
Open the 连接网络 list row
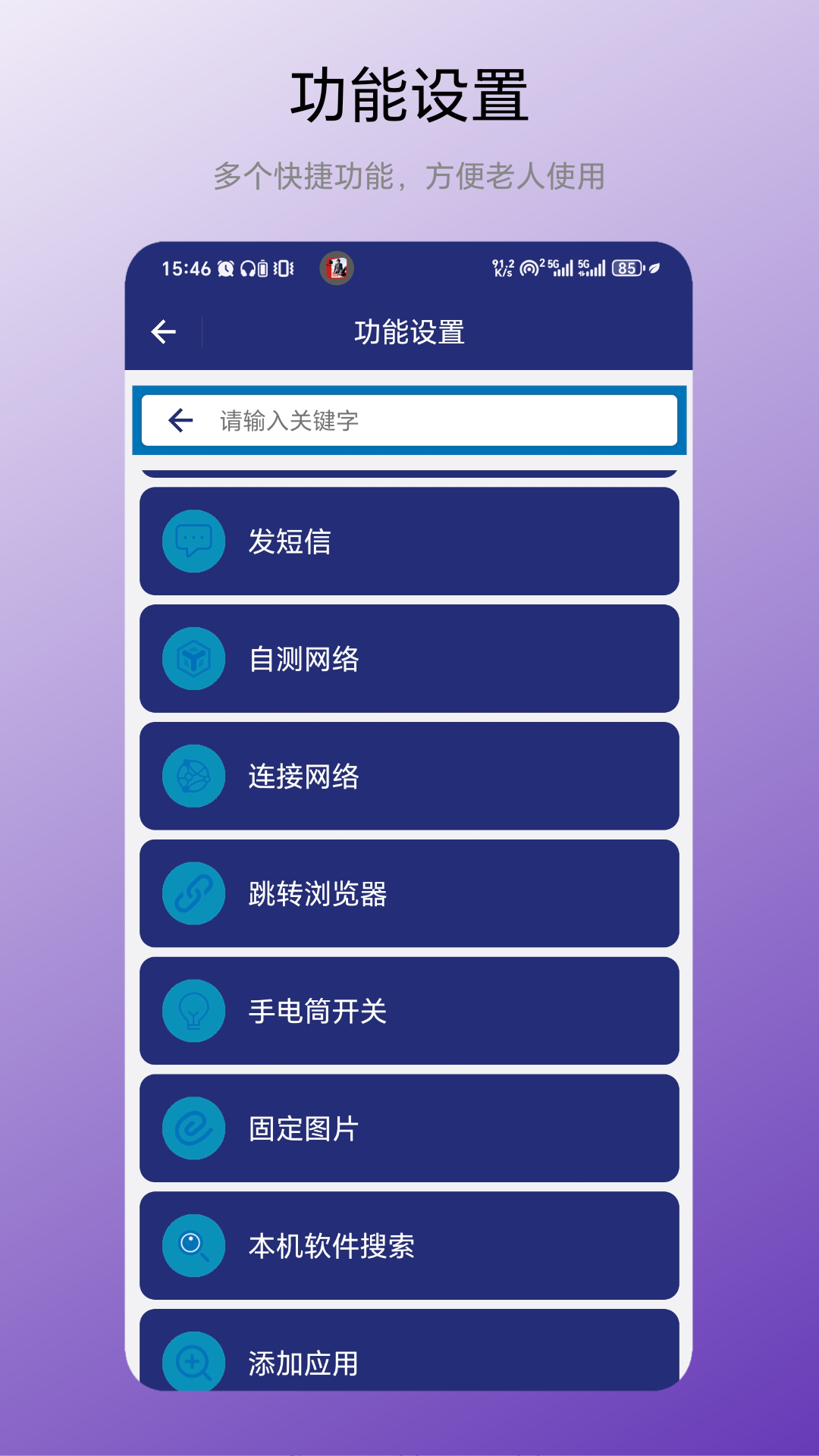pos(409,777)
